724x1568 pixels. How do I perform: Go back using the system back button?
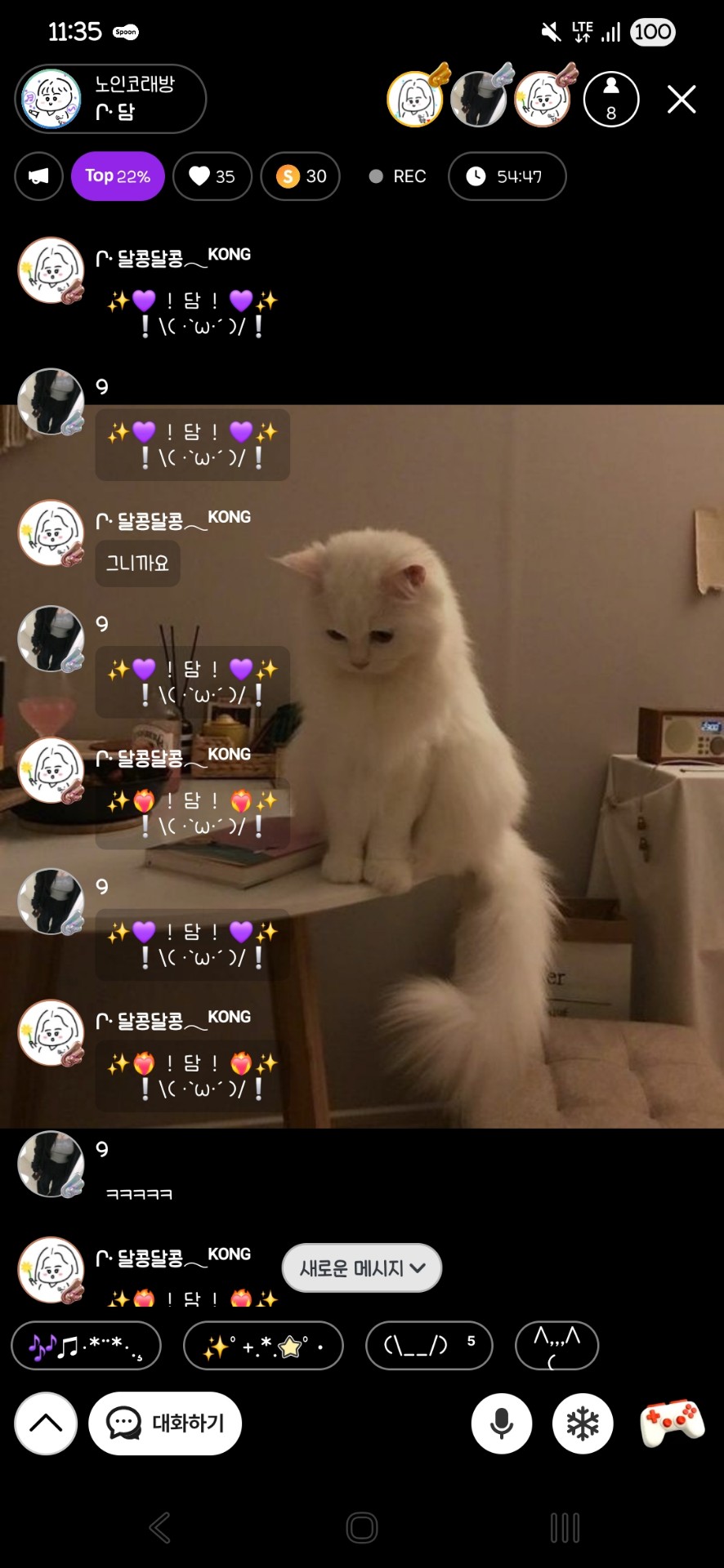[x=160, y=1527]
